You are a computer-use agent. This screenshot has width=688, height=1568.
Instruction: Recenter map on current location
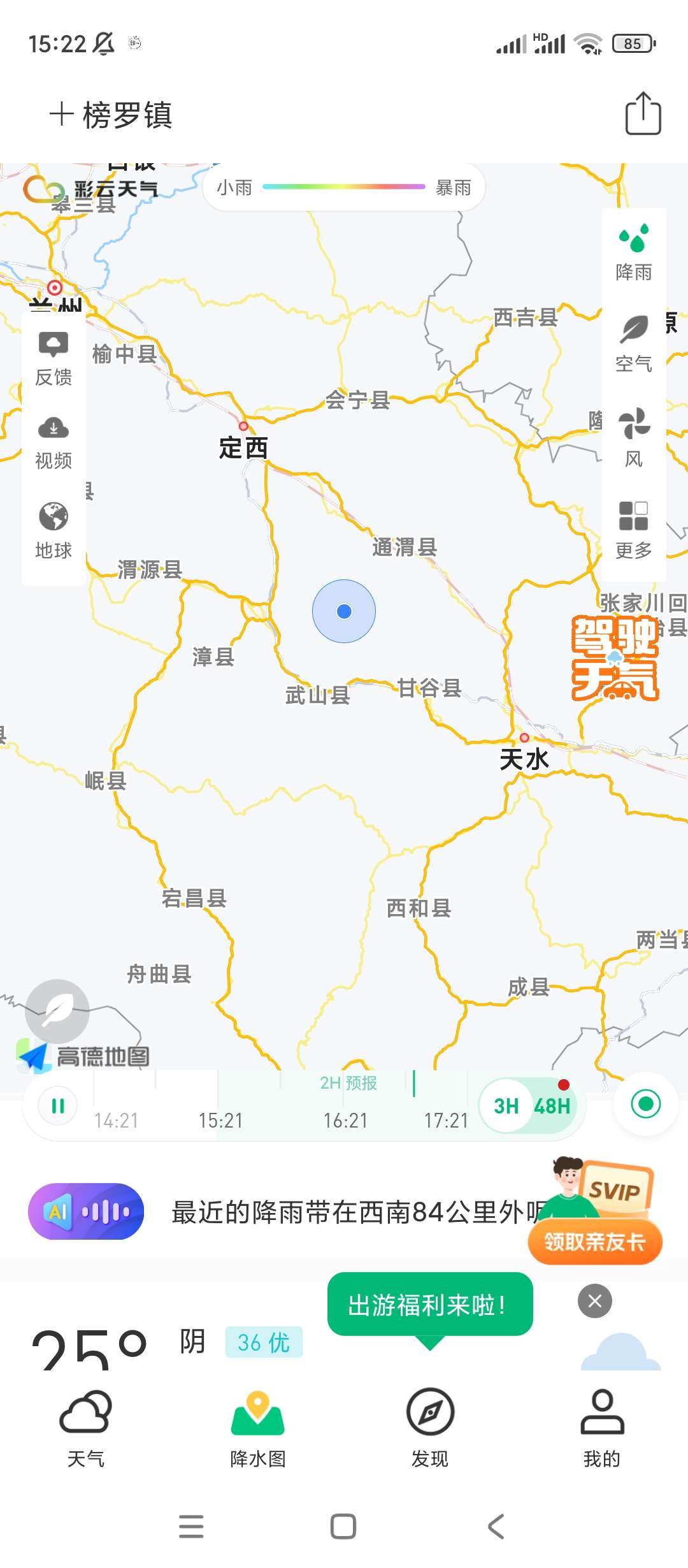point(645,1104)
